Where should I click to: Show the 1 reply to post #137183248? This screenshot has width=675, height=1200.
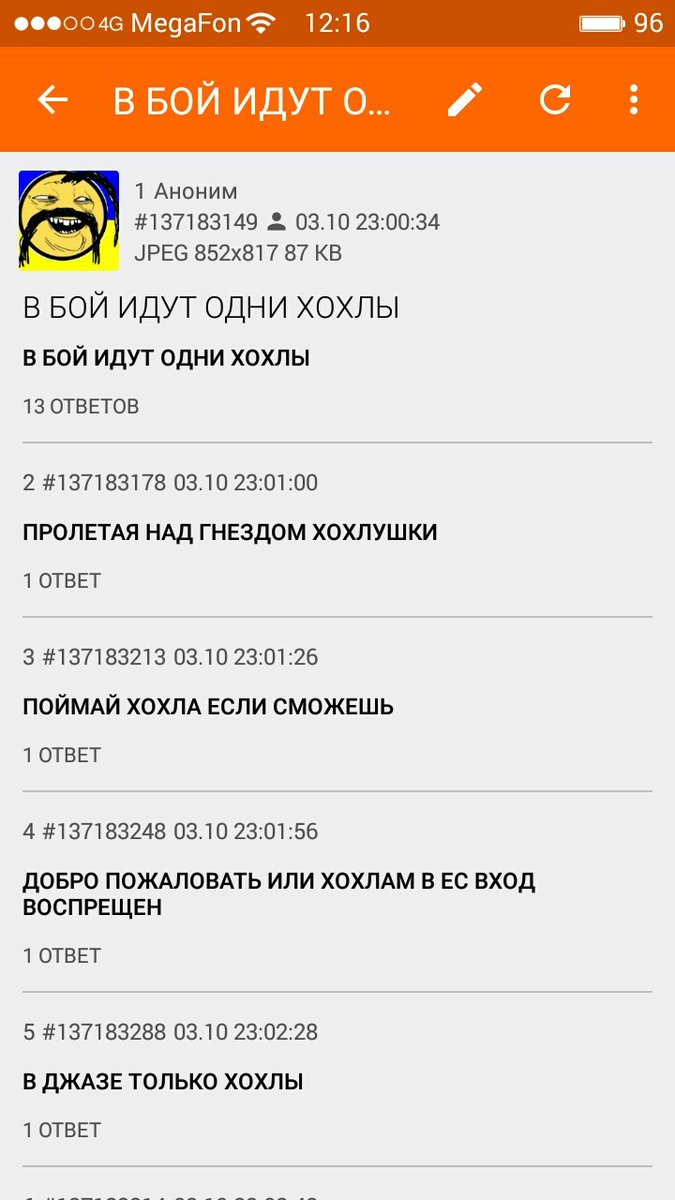tap(62, 955)
